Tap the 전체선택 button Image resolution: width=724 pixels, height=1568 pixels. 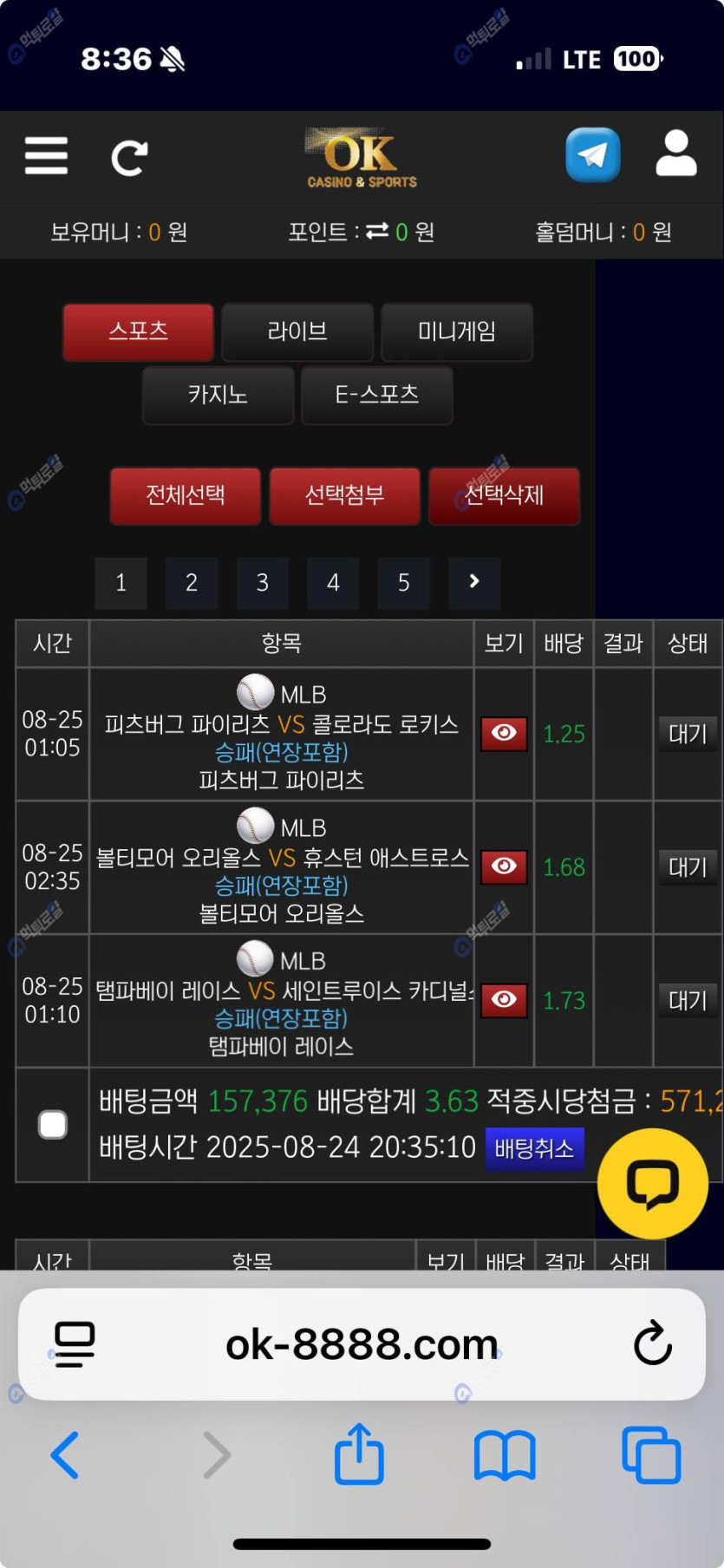tap(185, 495)
